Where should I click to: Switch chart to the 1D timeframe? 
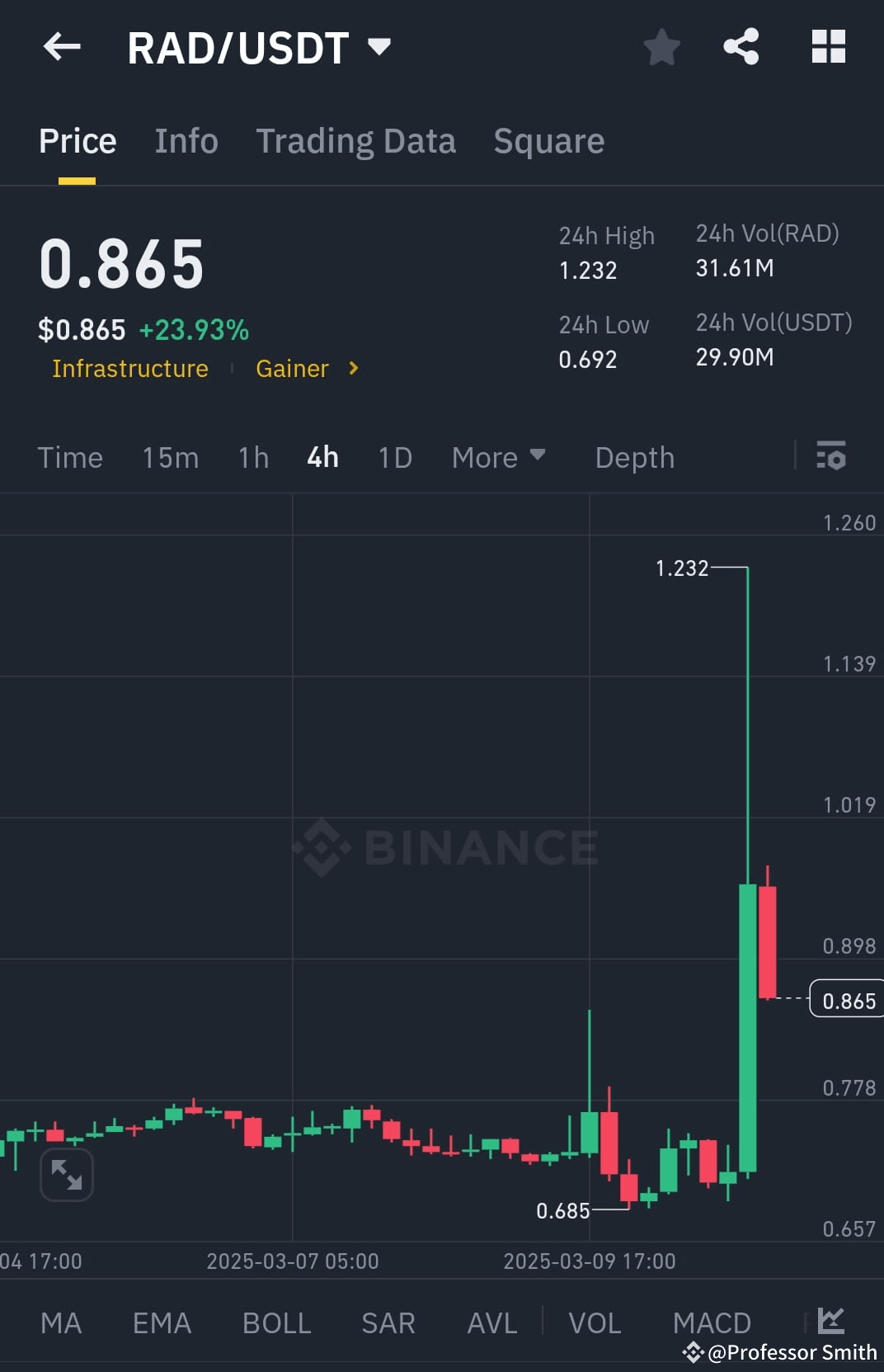coord(394,457)
